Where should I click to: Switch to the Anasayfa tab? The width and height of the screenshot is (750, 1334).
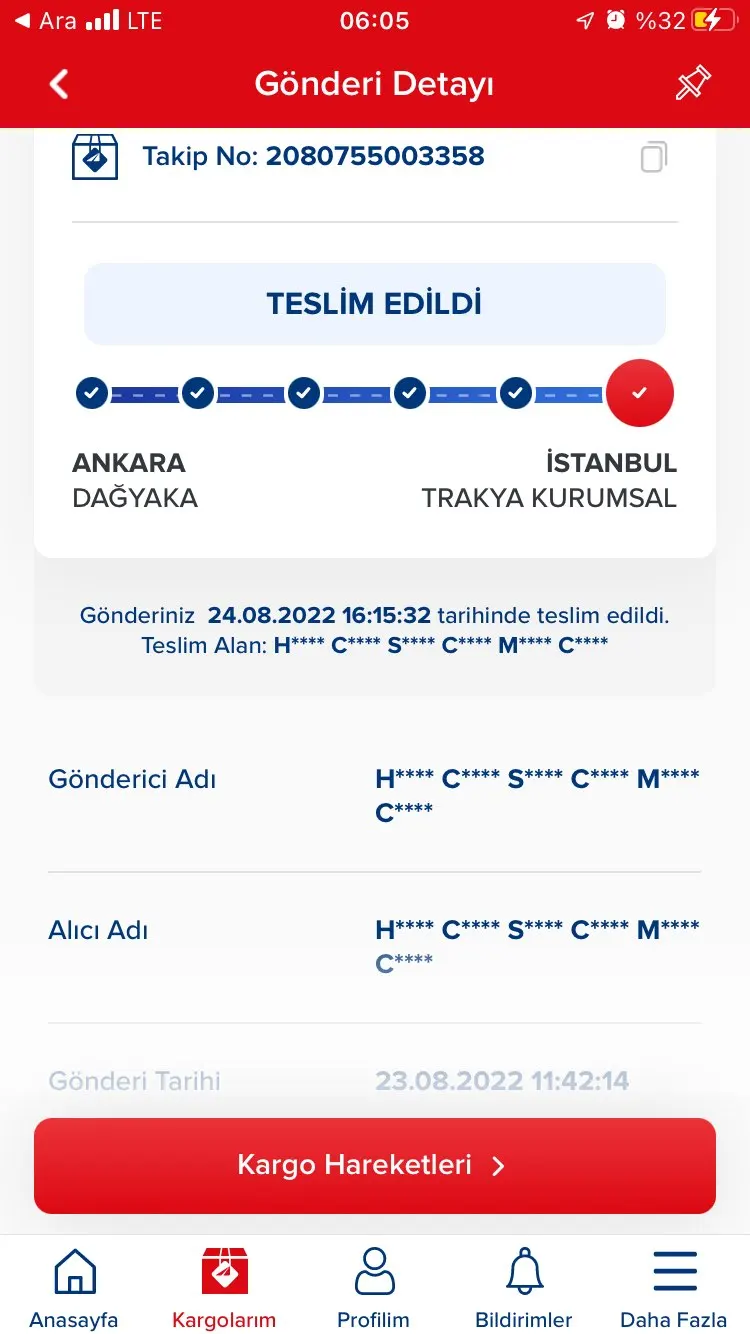(x=74, y=1288)
